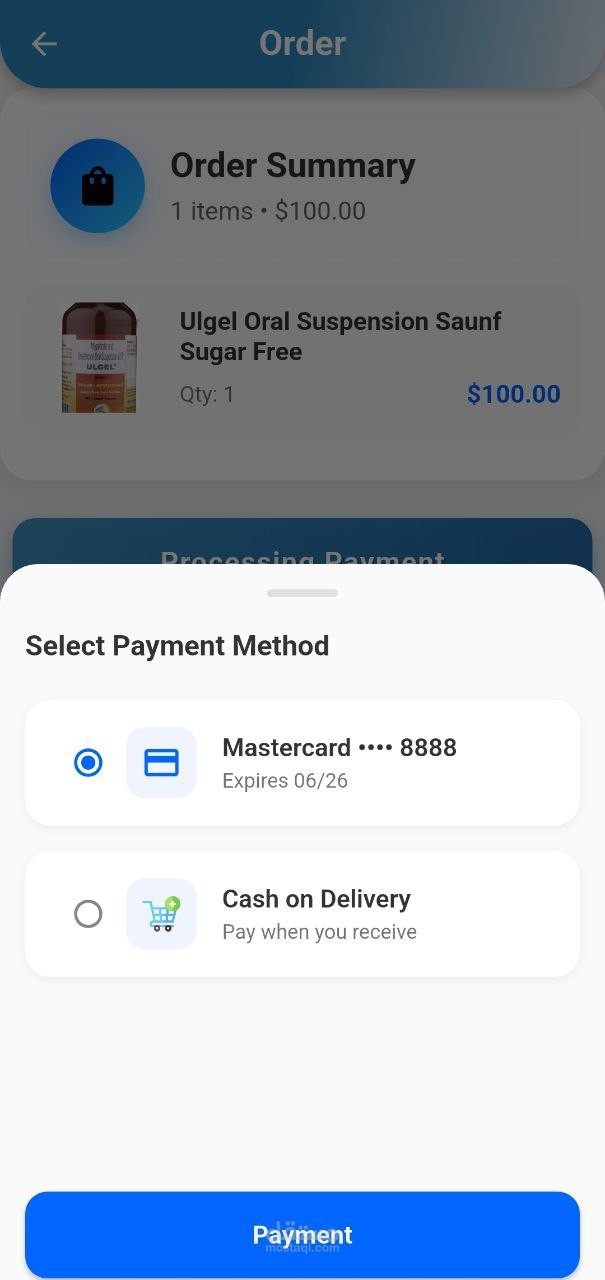Go back using the arrow icon

coord(44,44)
